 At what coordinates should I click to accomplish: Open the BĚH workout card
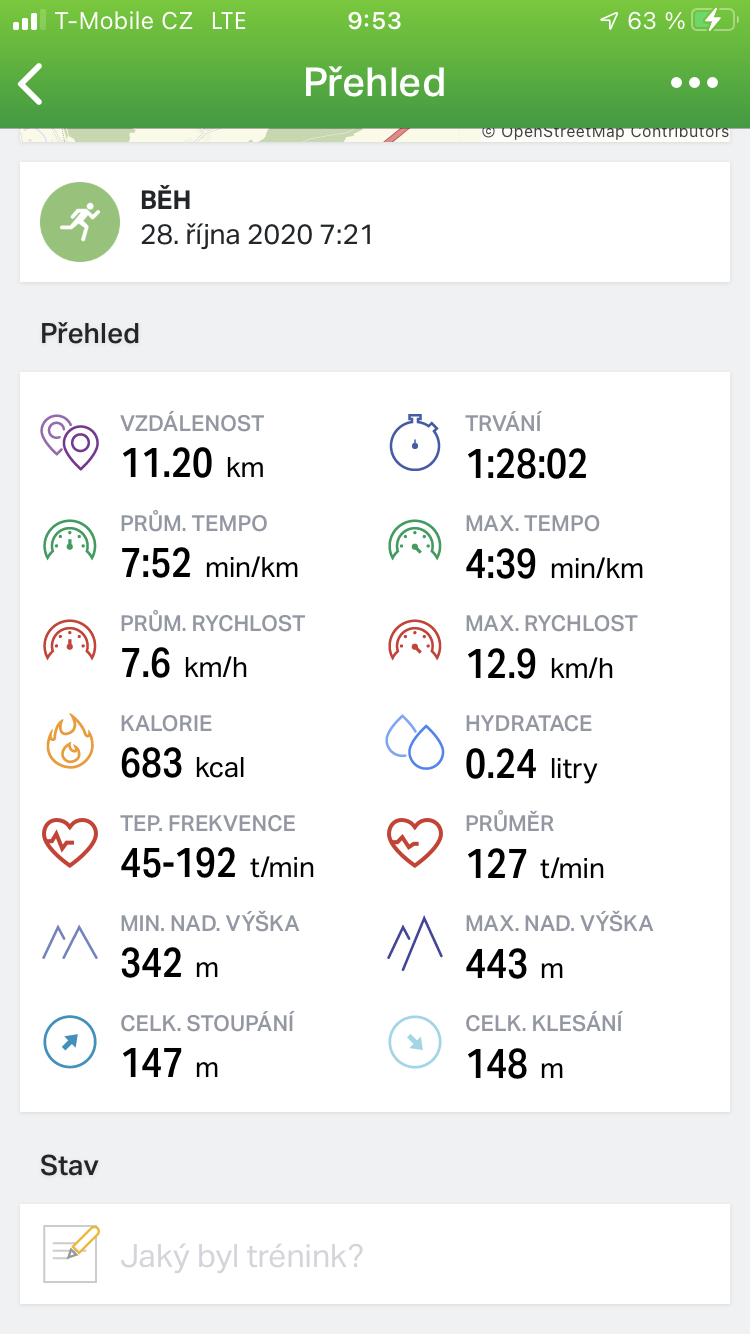click(x=375, y=222)
